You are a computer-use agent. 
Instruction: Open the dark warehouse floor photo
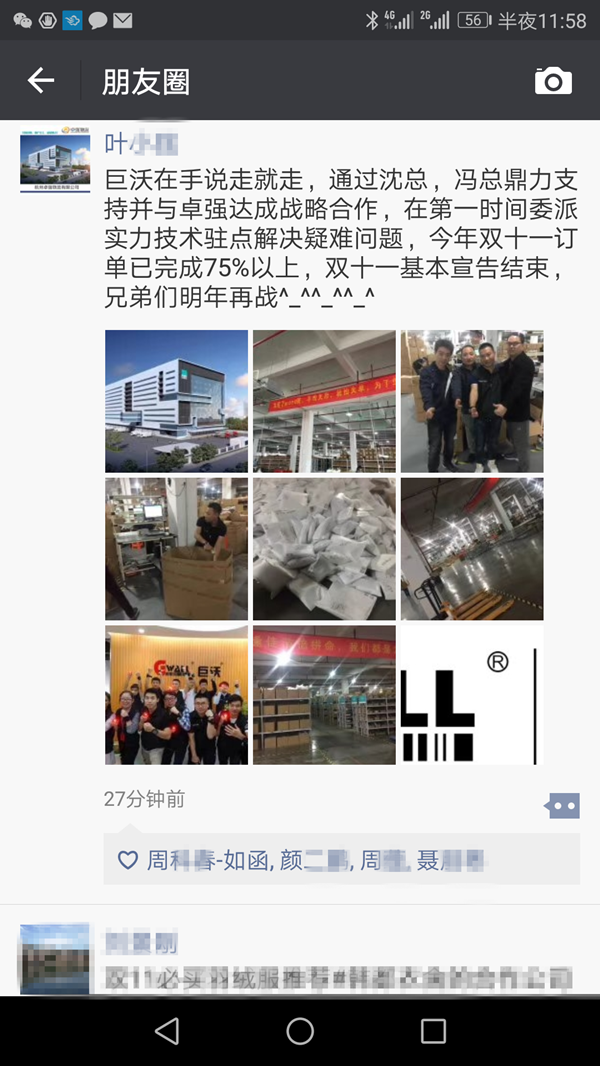click(472, 548)
